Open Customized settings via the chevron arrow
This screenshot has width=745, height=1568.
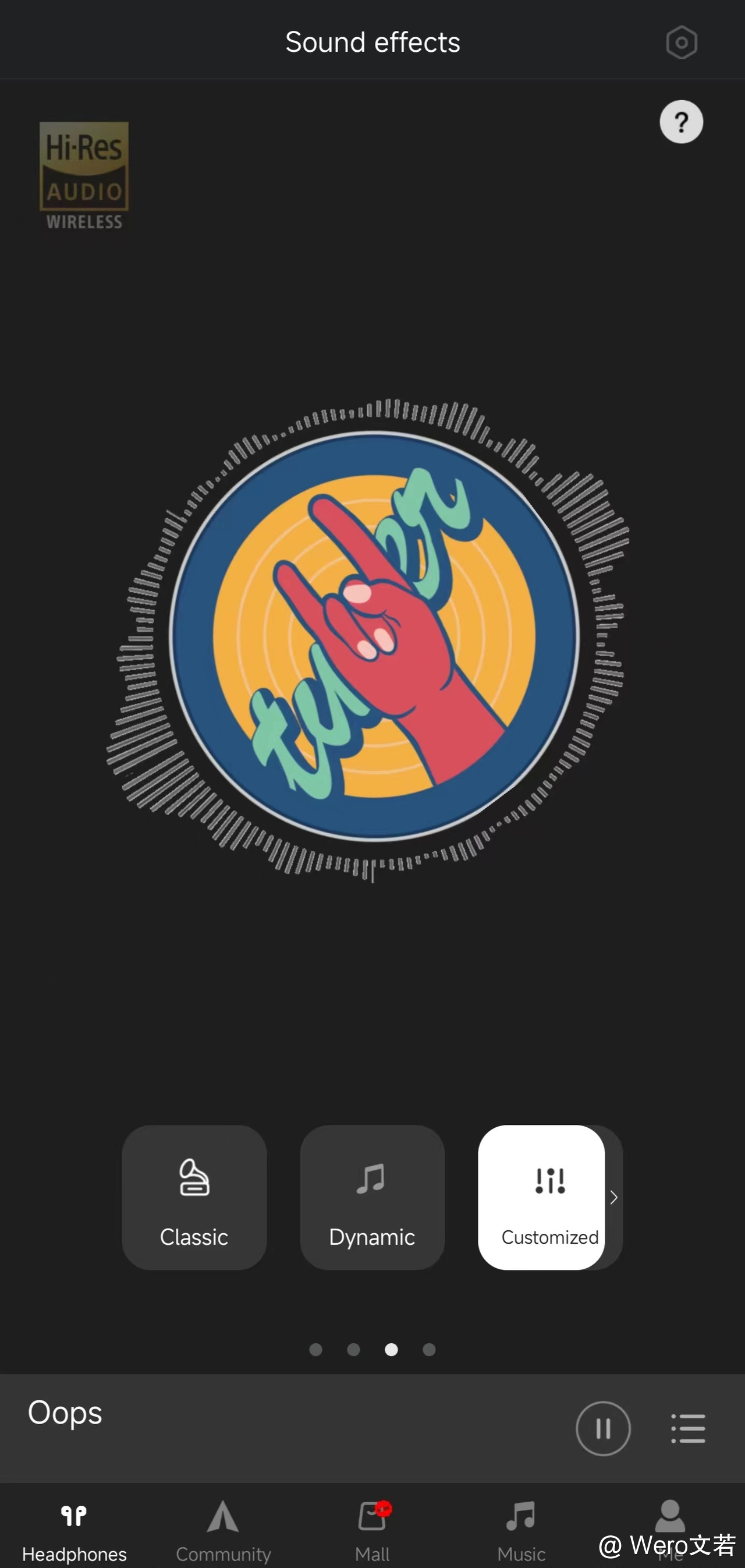click(613, 1197)
